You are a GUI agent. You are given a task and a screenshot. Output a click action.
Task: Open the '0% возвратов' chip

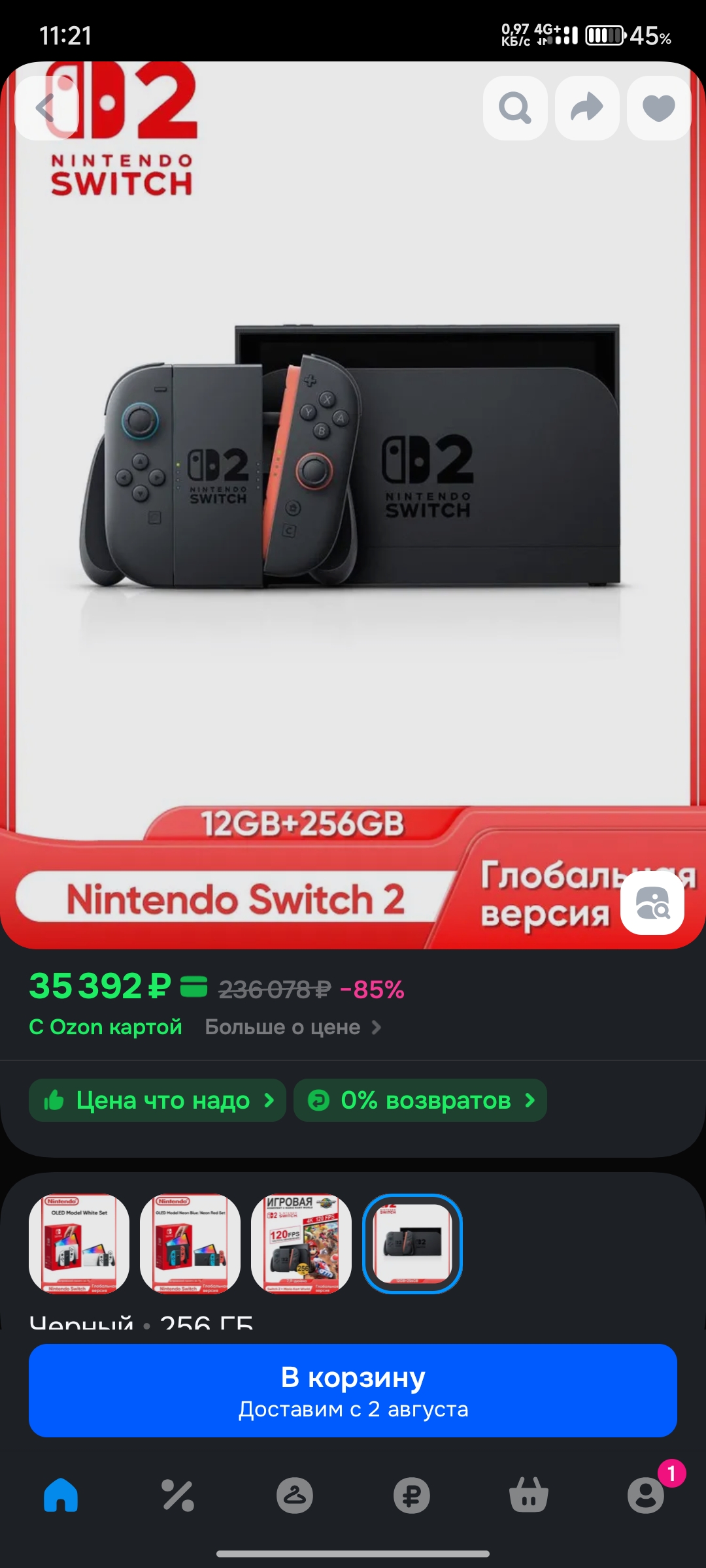click(420, 1100)
